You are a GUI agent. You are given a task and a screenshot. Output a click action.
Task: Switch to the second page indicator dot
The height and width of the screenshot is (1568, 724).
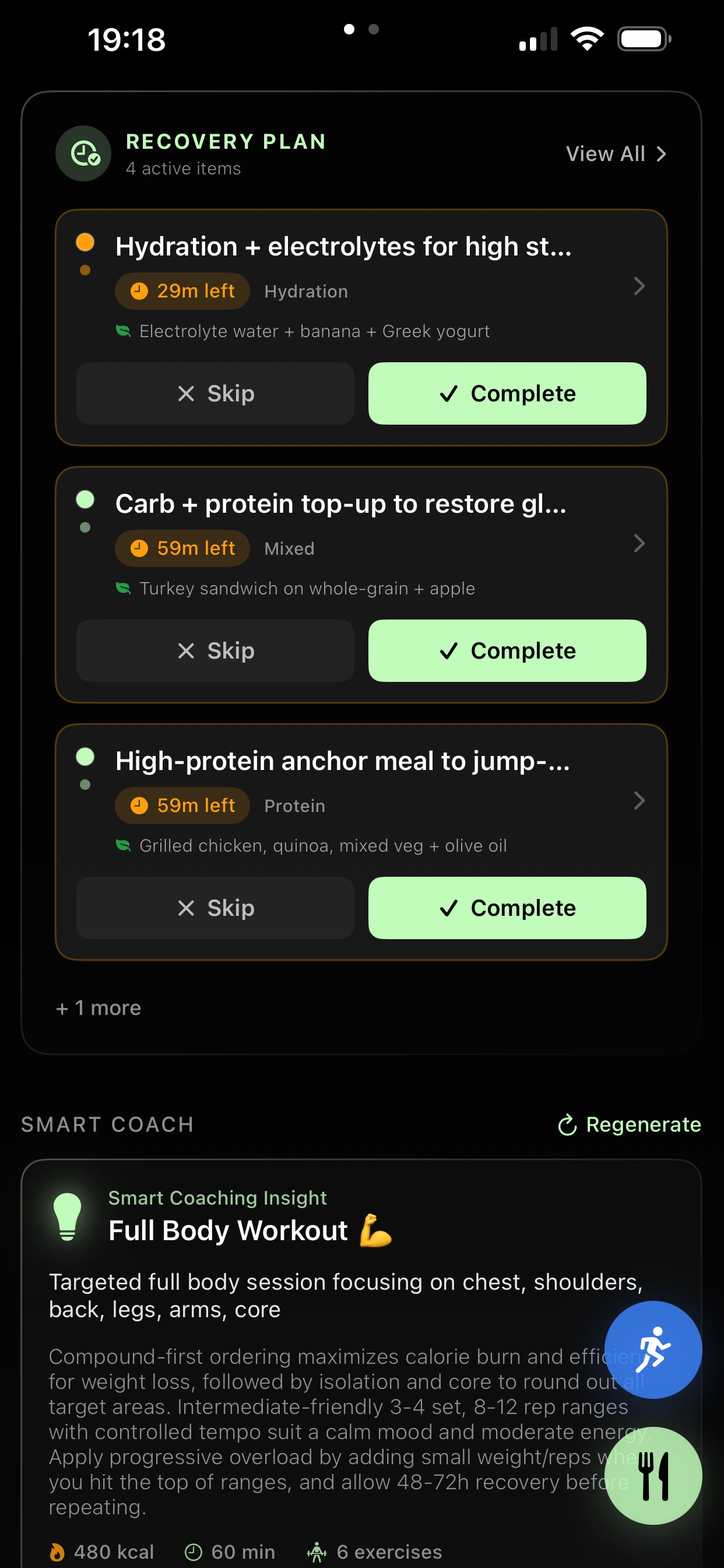point(373,28)
